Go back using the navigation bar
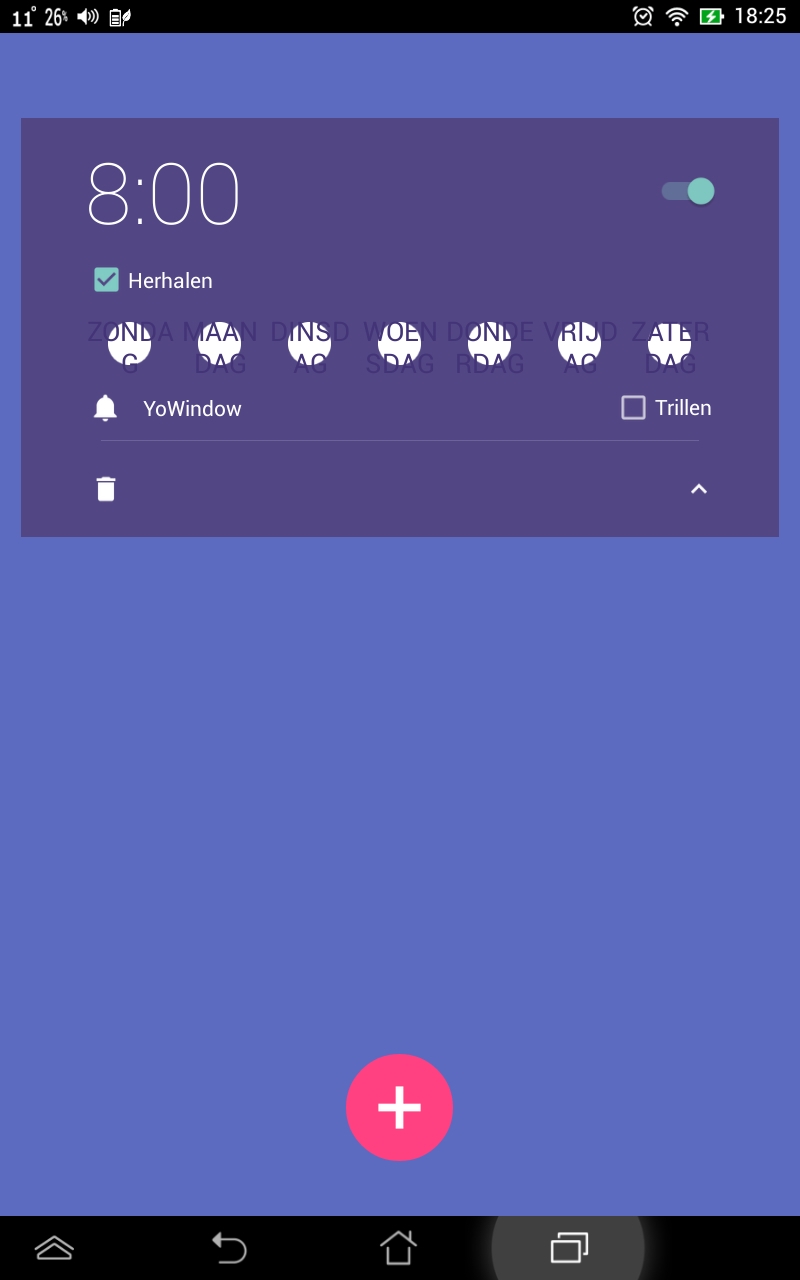Viewport: 800px width, 1280px height. (229, 1247)
